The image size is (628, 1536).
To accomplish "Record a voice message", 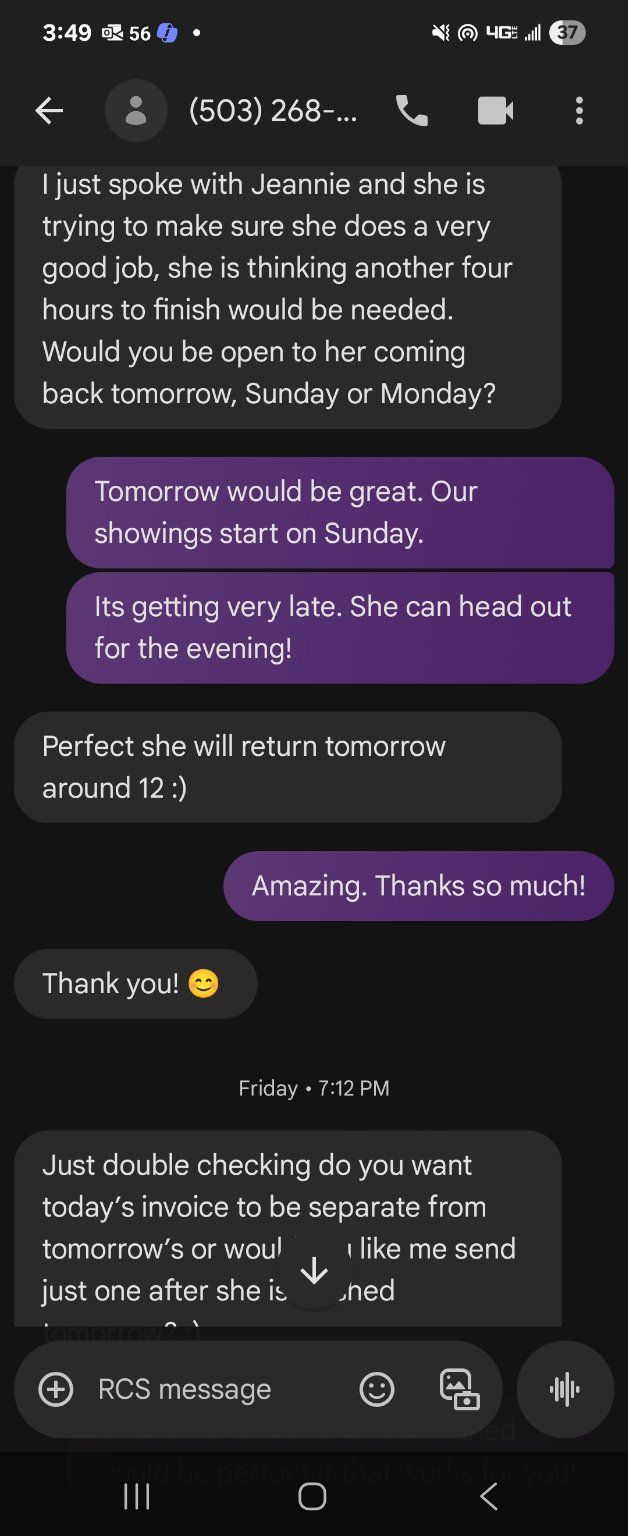I will tap(565, 1389).
